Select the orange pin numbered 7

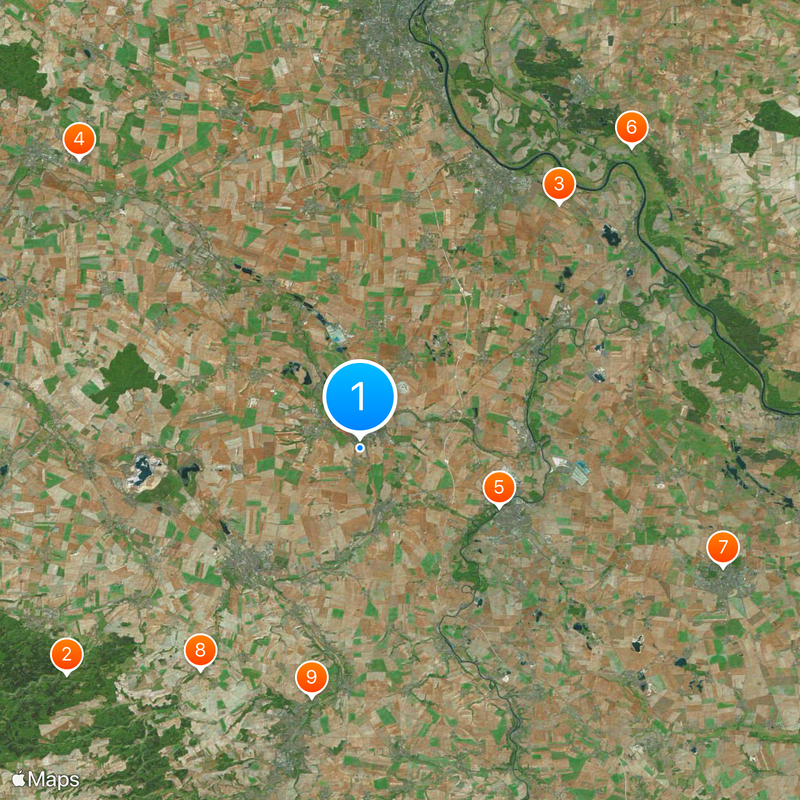722,547
